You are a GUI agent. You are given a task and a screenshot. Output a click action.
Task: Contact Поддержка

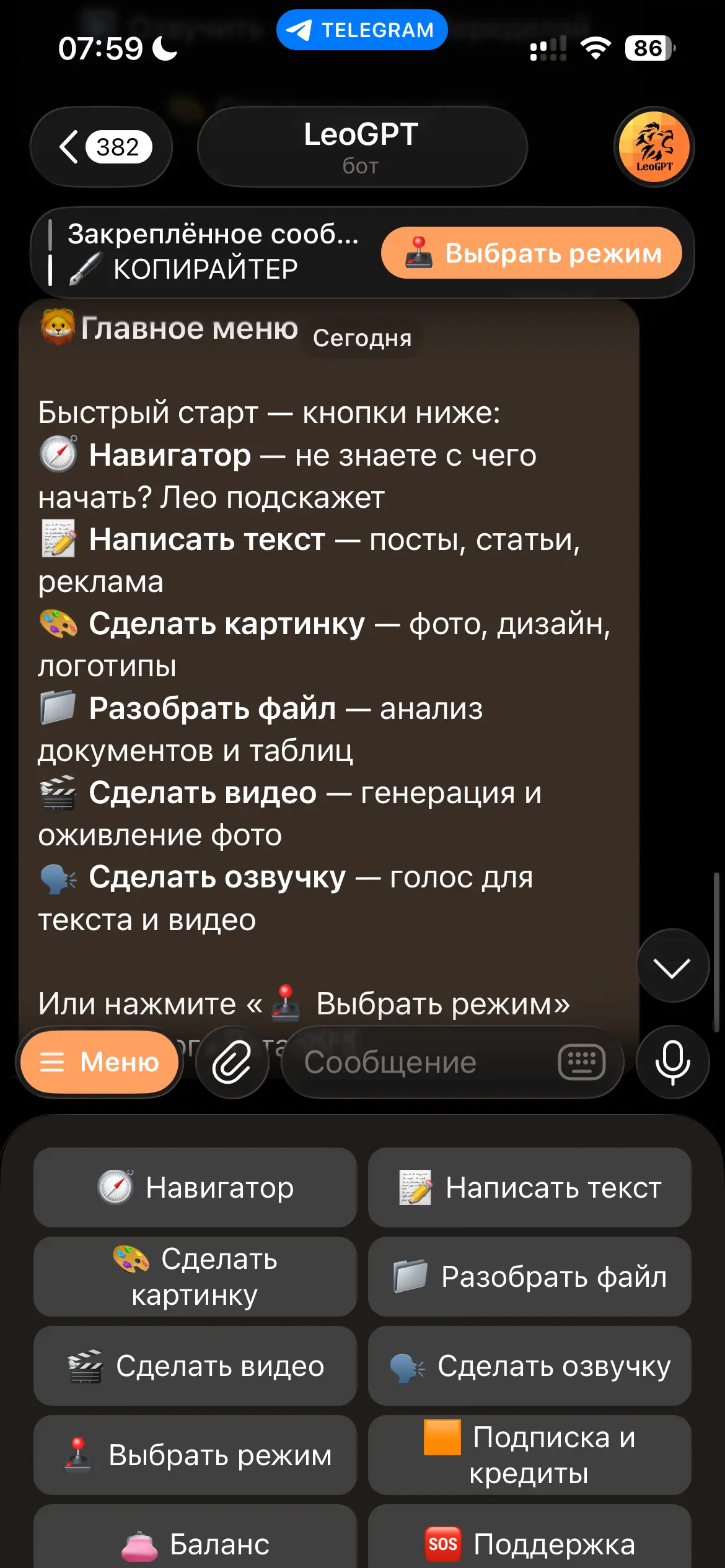coord(530,1543)
